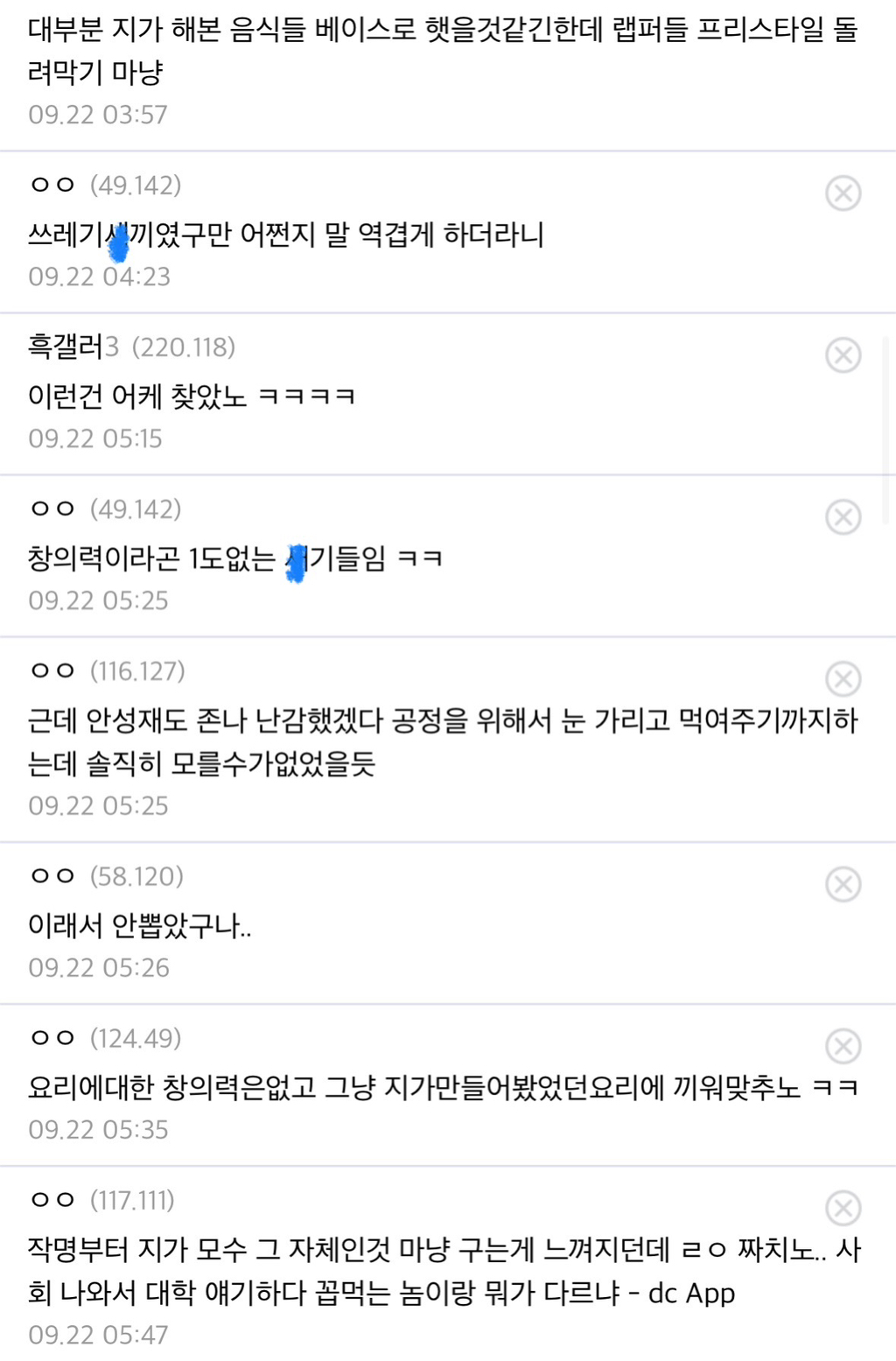Delete the 05:25 comment from ㅇㅇ (49.142)
Viewport: 896px width, 1361px height.
pos(843,517)
